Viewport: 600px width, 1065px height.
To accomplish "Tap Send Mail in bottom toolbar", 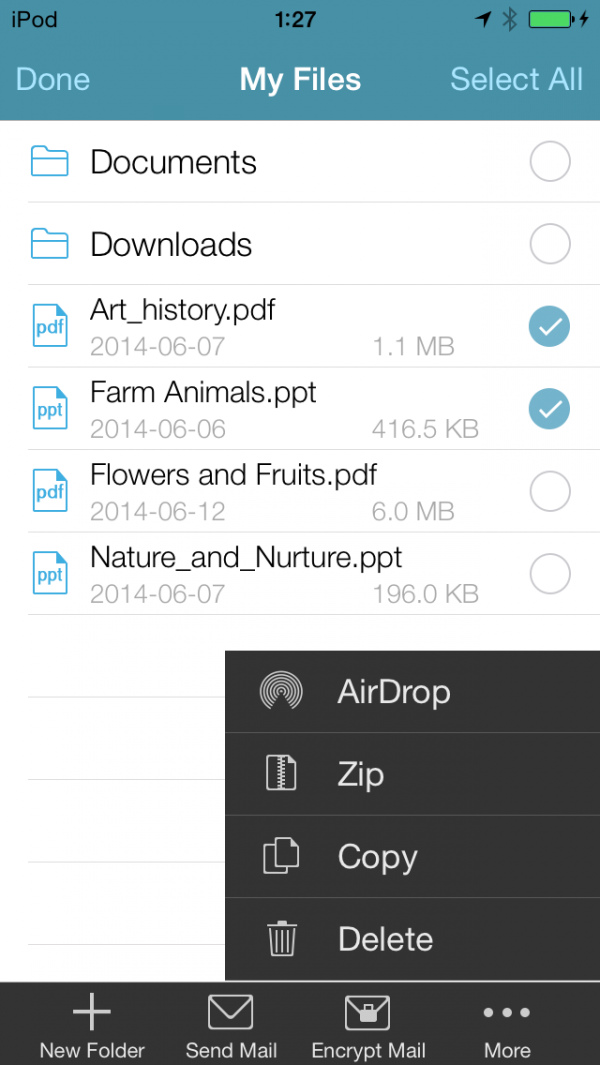I will pos(231,1026).
